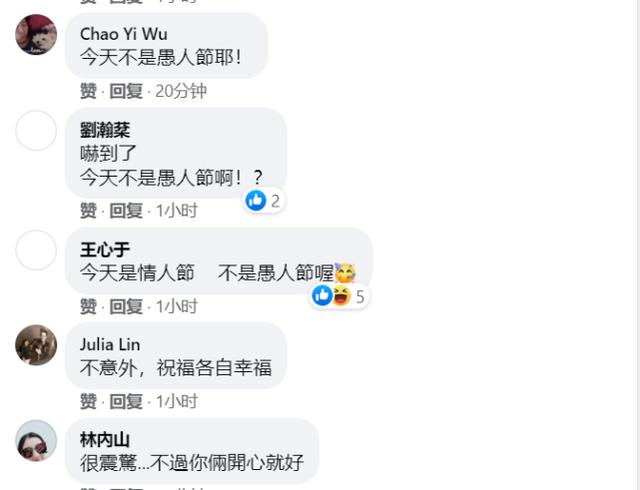Screen dimensions: 640x490
Task: Like 劉瀚棻's comment
Action: (x=88, y=210)
